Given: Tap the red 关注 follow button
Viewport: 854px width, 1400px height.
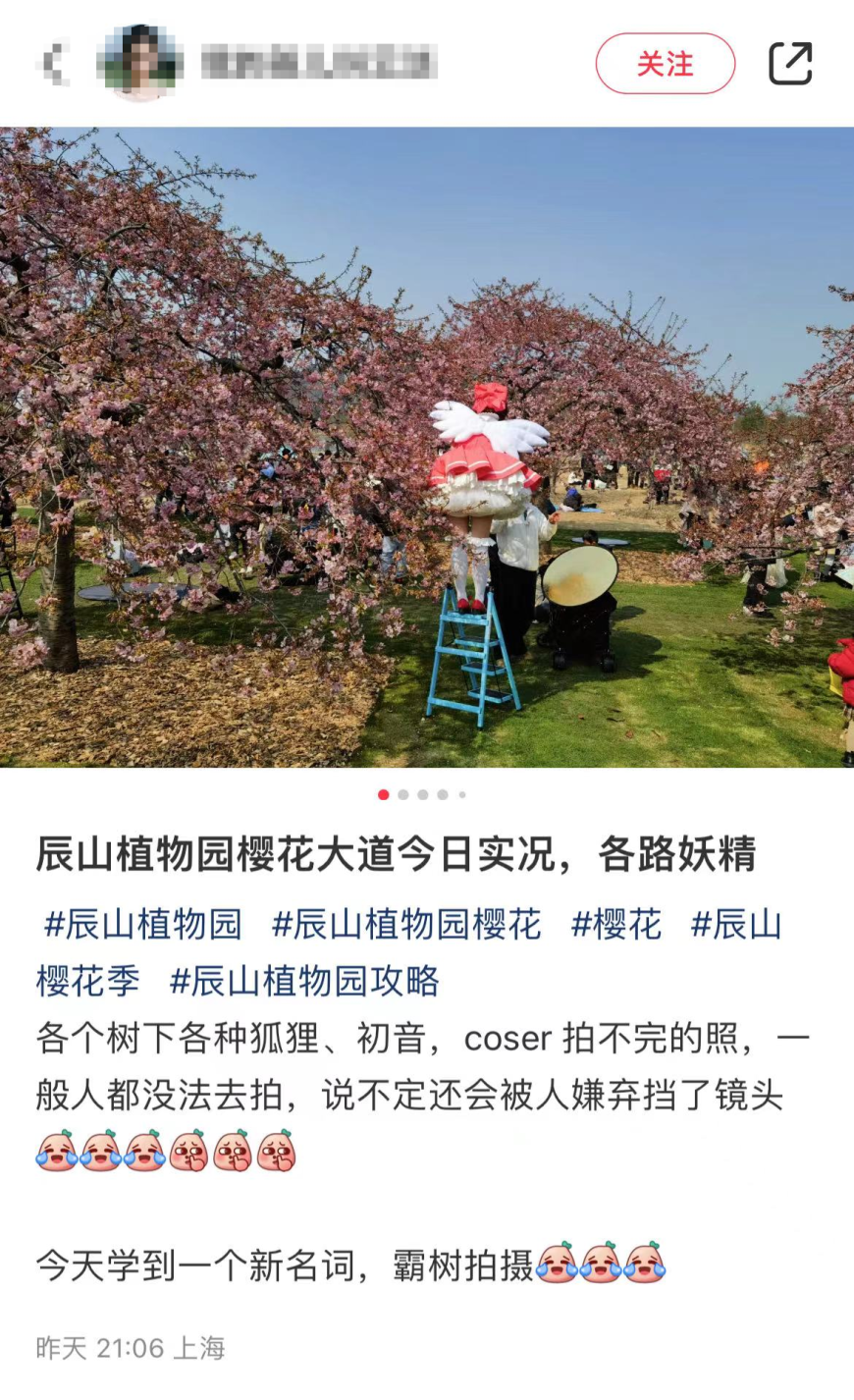Looking at the screenshot, I should point(665,64).
